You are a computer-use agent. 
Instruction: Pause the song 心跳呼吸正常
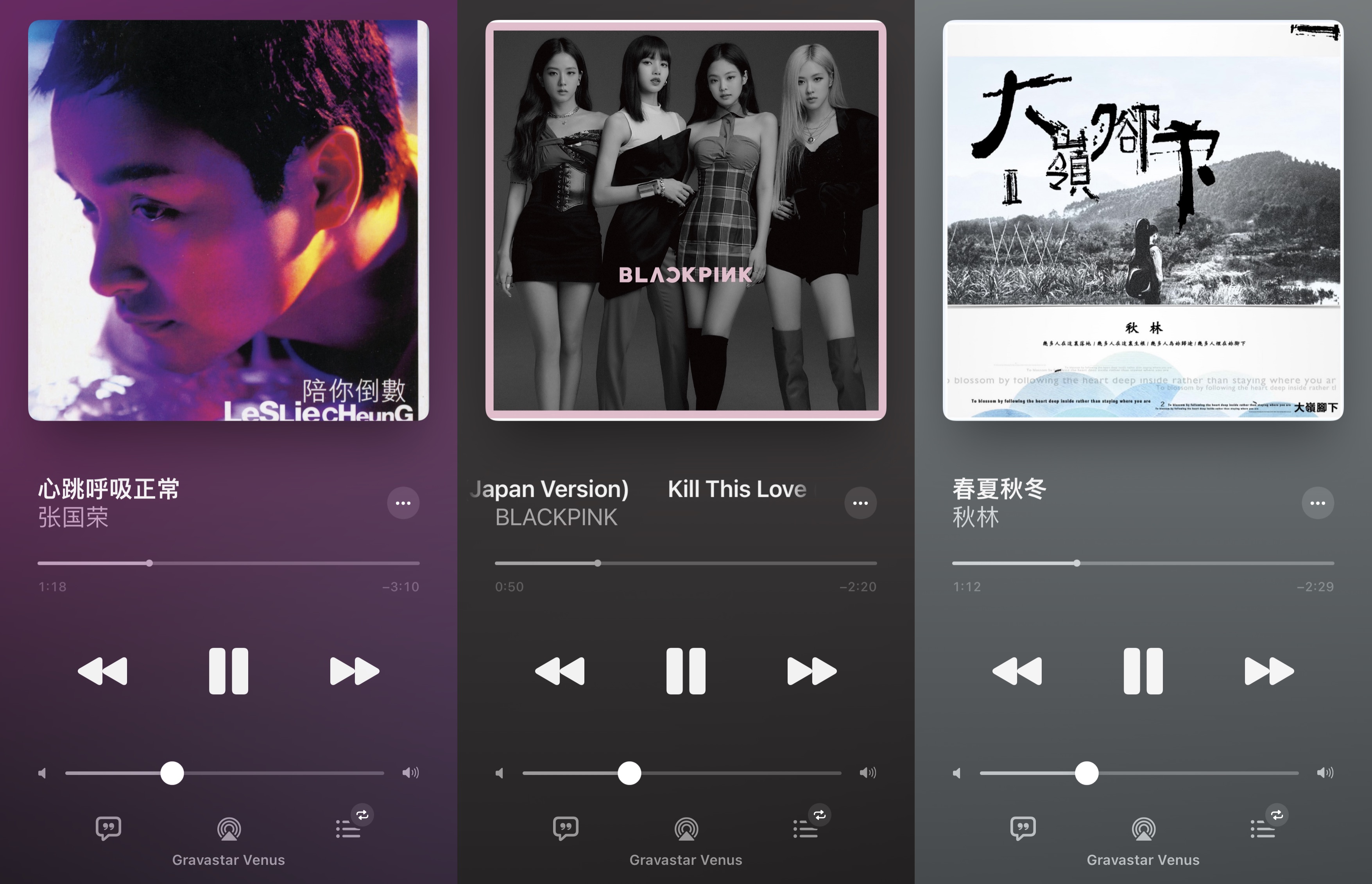pos(228,671)
